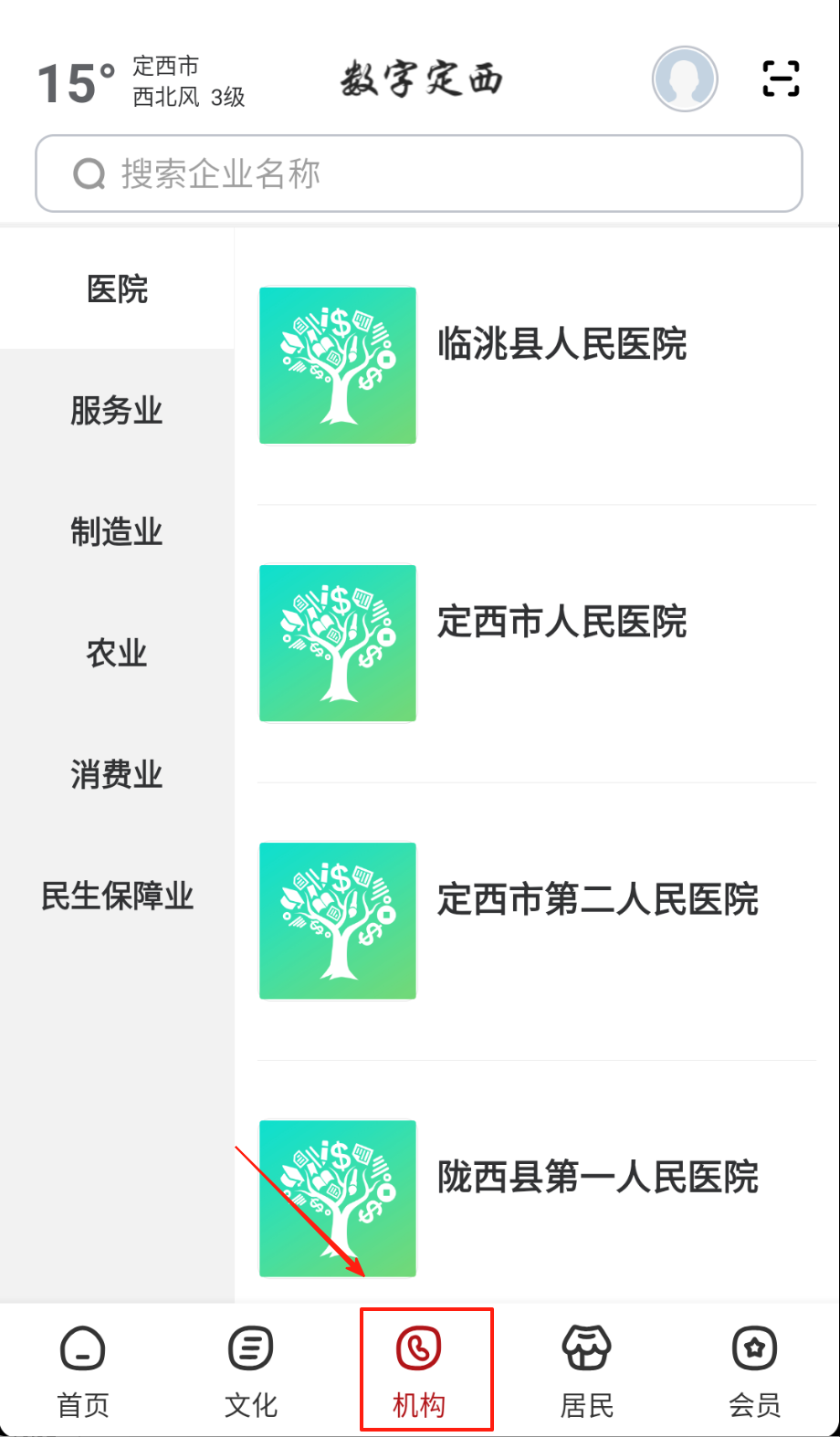Viewport: 840px width, 1437px height.
Task: Open the scan QR code icon
Action: (x=781, y=79)
